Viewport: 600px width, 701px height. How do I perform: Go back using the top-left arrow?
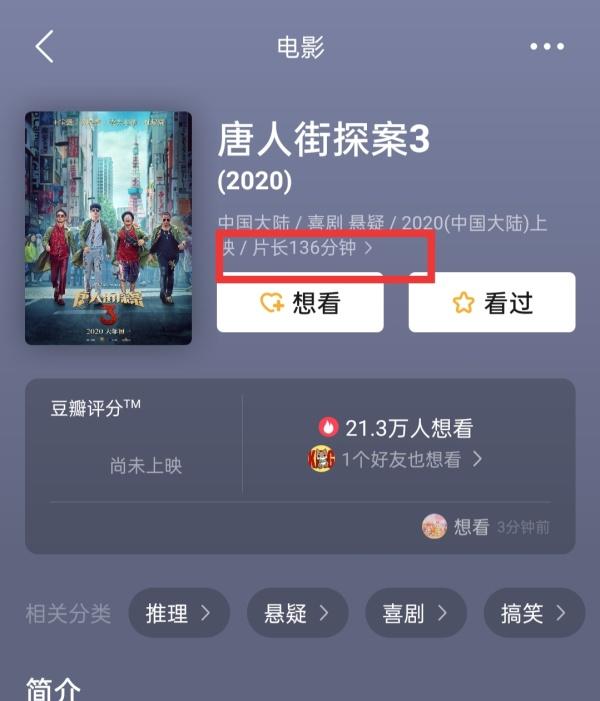point(44,47)
